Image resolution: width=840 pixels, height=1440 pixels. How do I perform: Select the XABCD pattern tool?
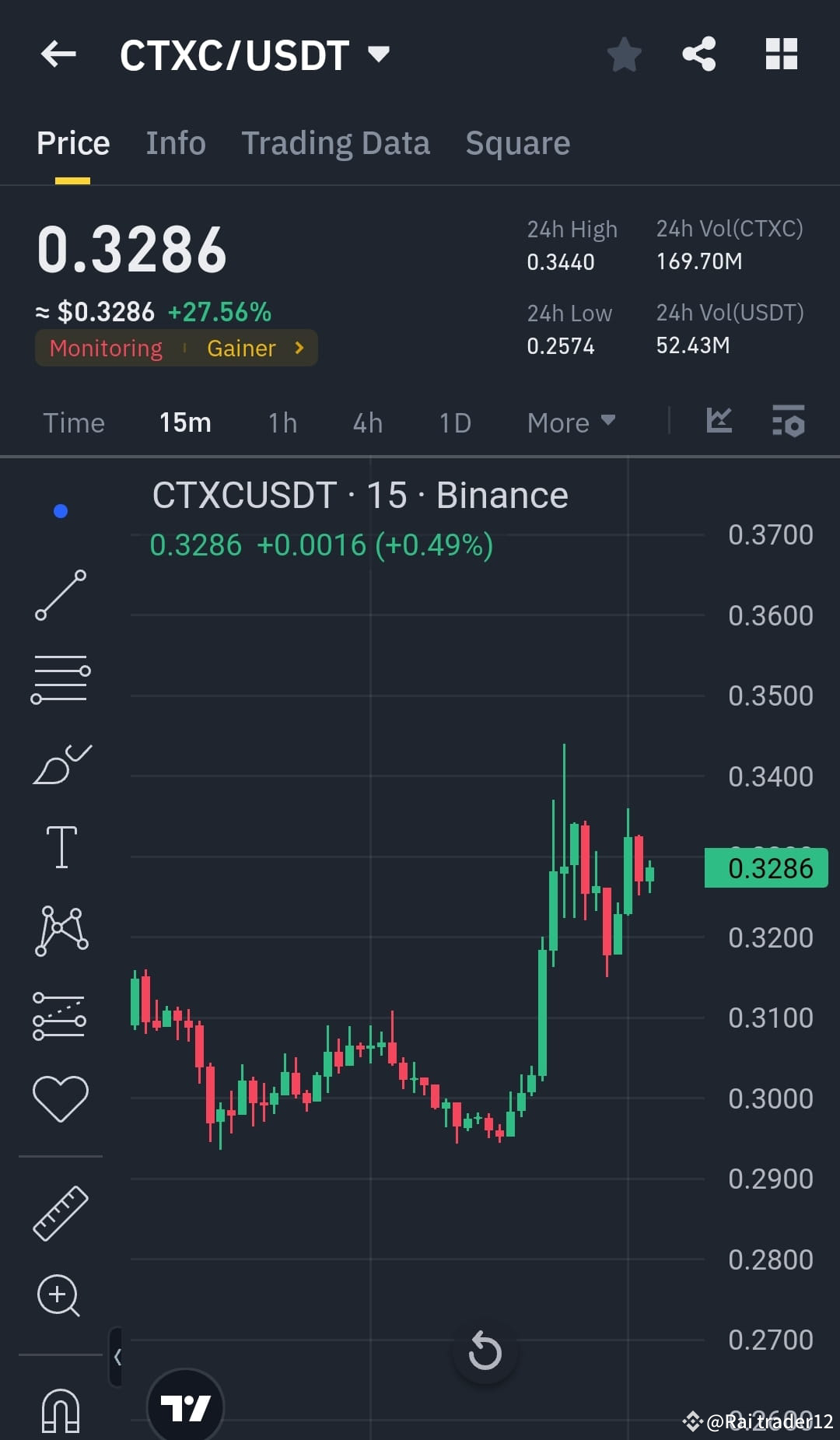(x=61, y=930)
